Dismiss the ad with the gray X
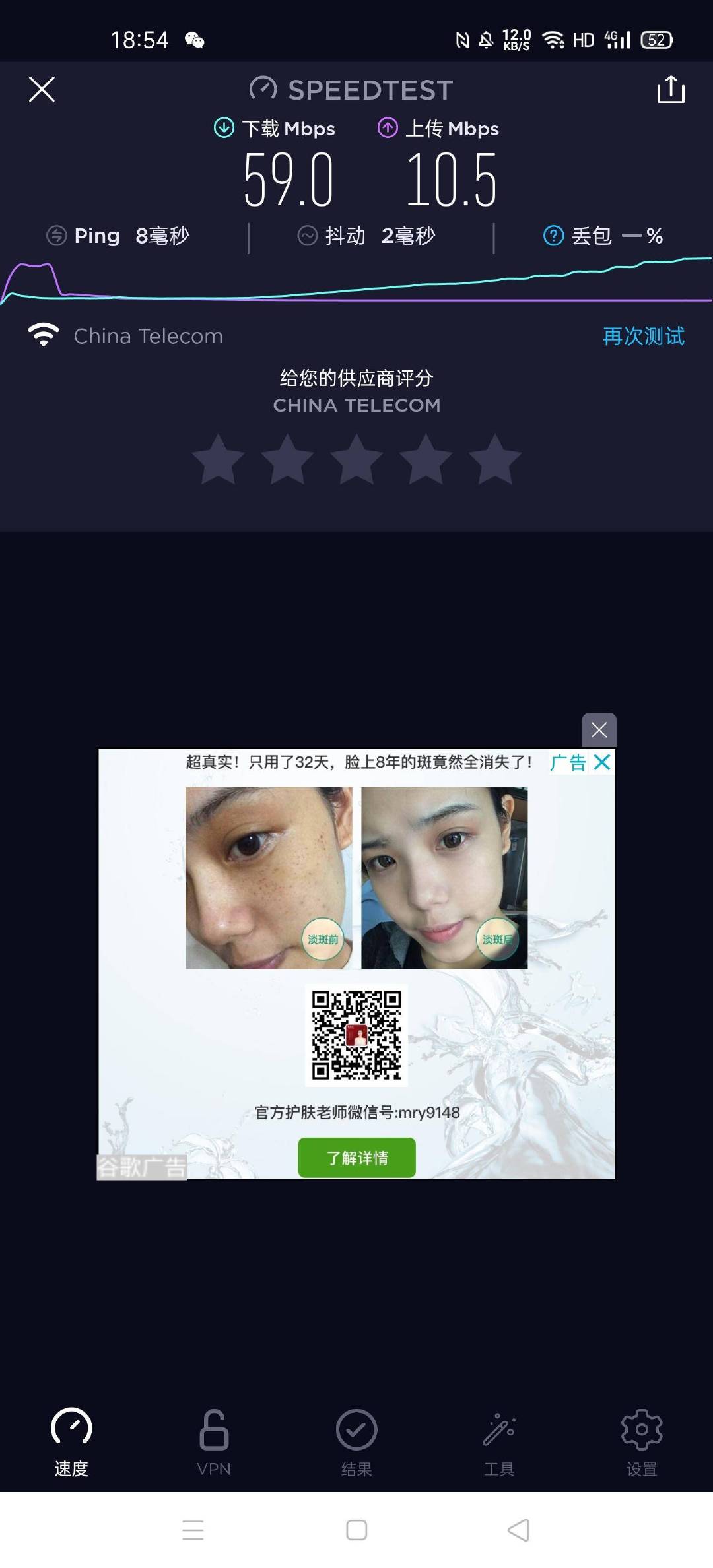The width and height of the screenshot is (713, 1568). pos(599,730)
